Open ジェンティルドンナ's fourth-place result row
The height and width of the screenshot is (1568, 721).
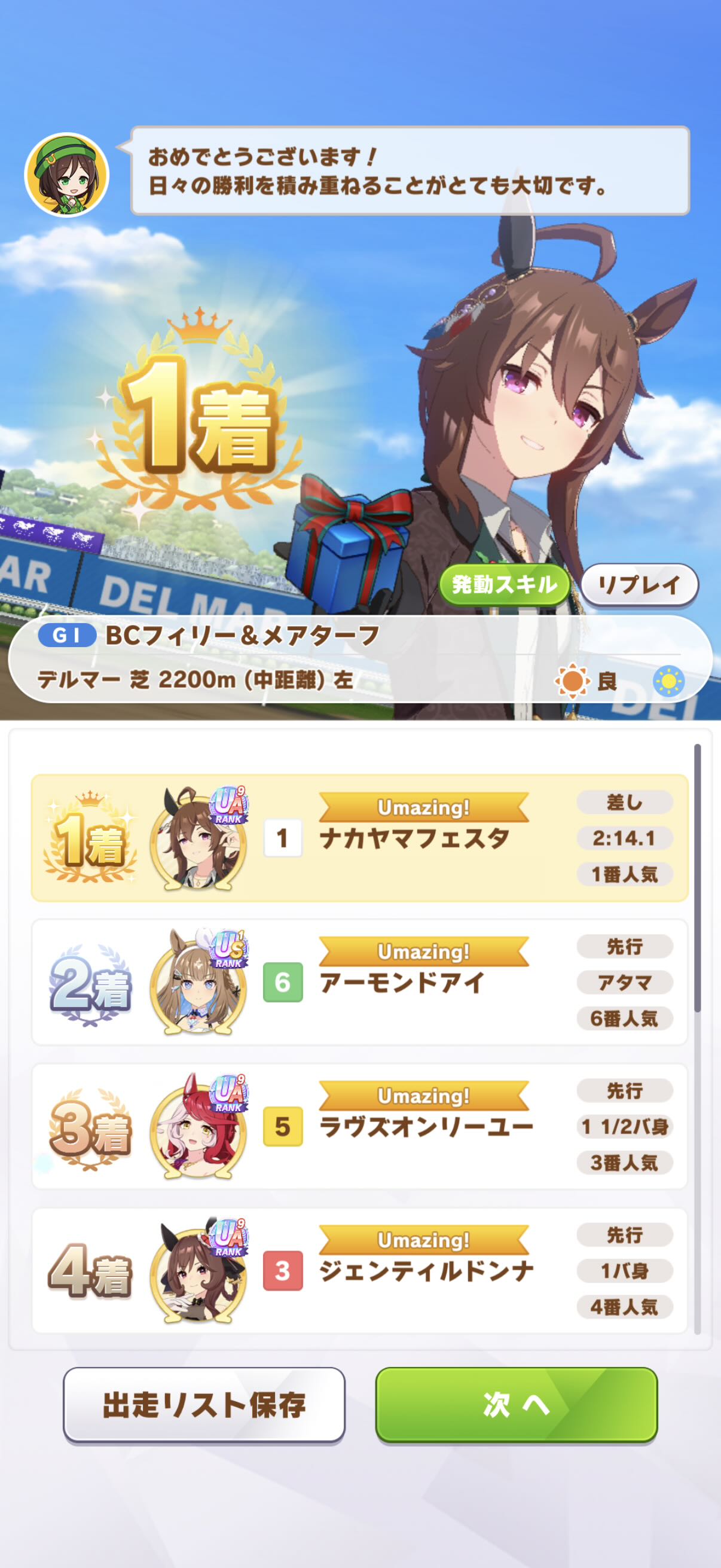pos(359,1270)
